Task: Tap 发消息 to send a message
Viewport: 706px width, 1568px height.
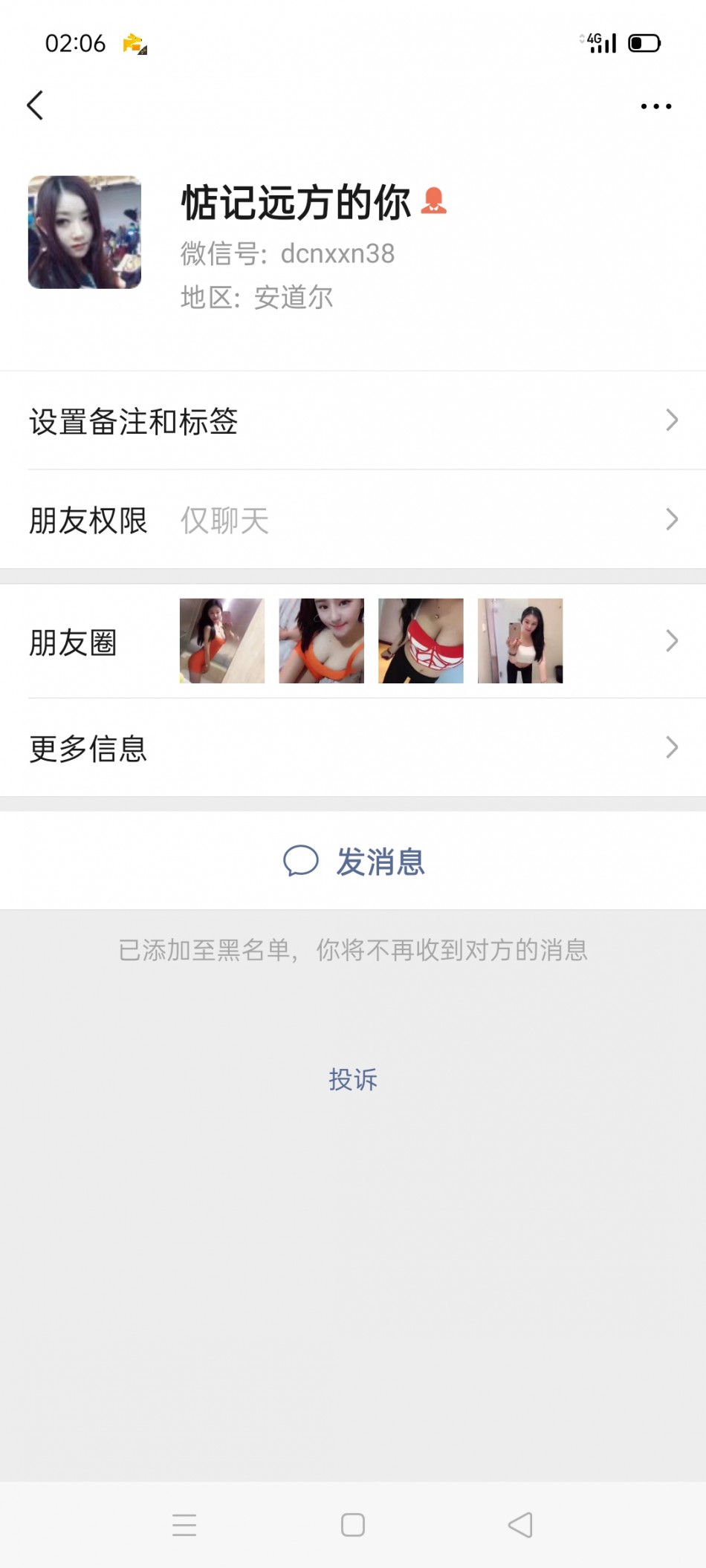Action: [354, 862]
